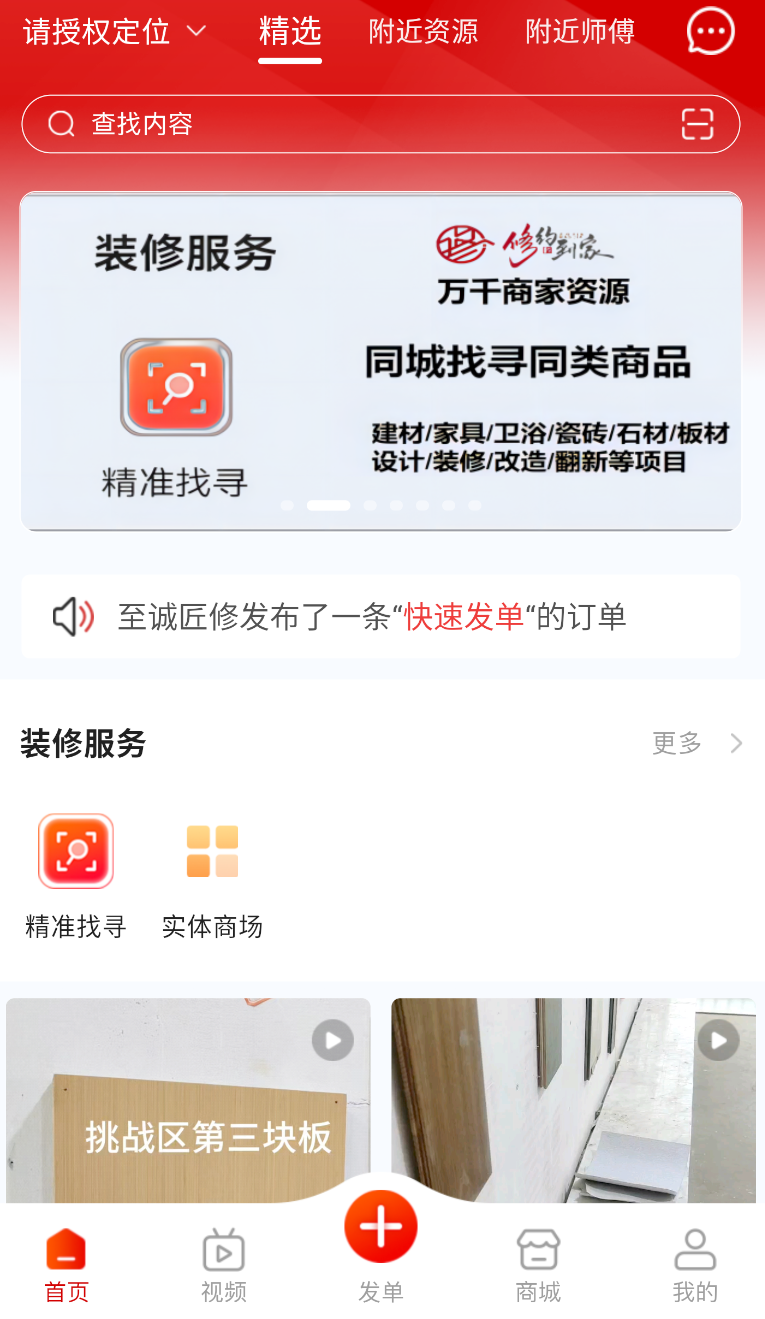Image resolution: width=765 pixels, height=1319 pixels.
Task: Switch to the 附近师傅 tab
Action: click(x=580, y=32)
